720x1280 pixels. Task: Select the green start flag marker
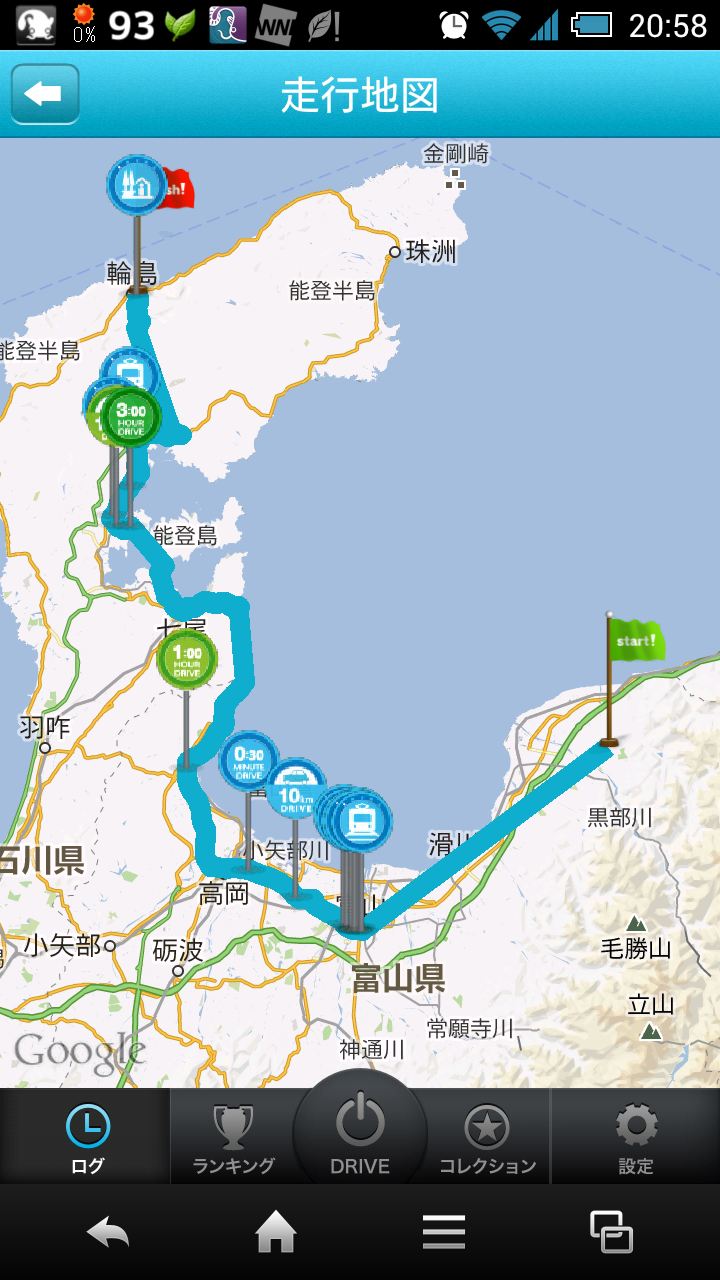pyautogui.click(x=635, y=640)
